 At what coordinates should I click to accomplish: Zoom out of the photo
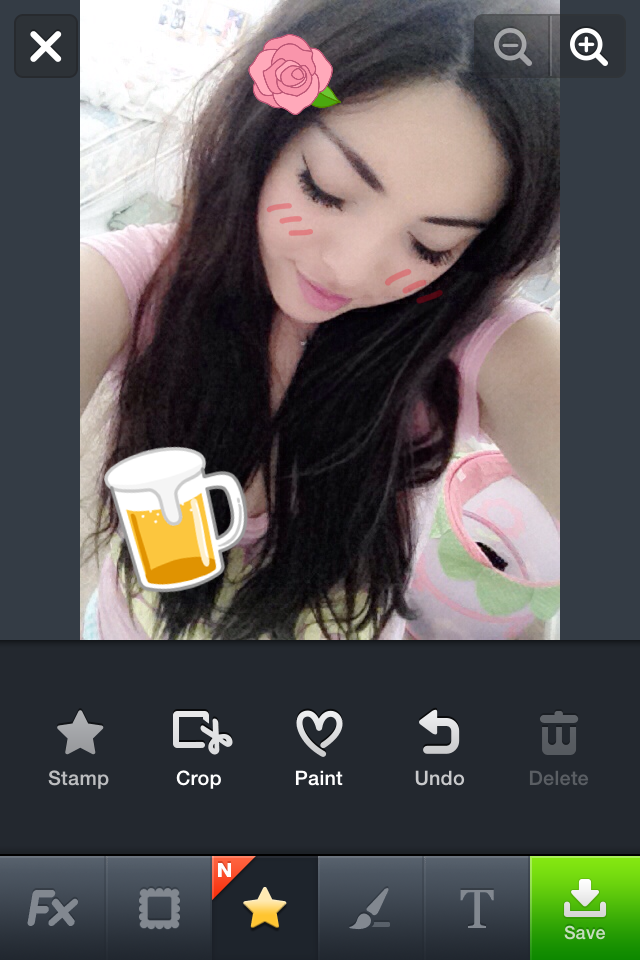[x=512, y=47]
